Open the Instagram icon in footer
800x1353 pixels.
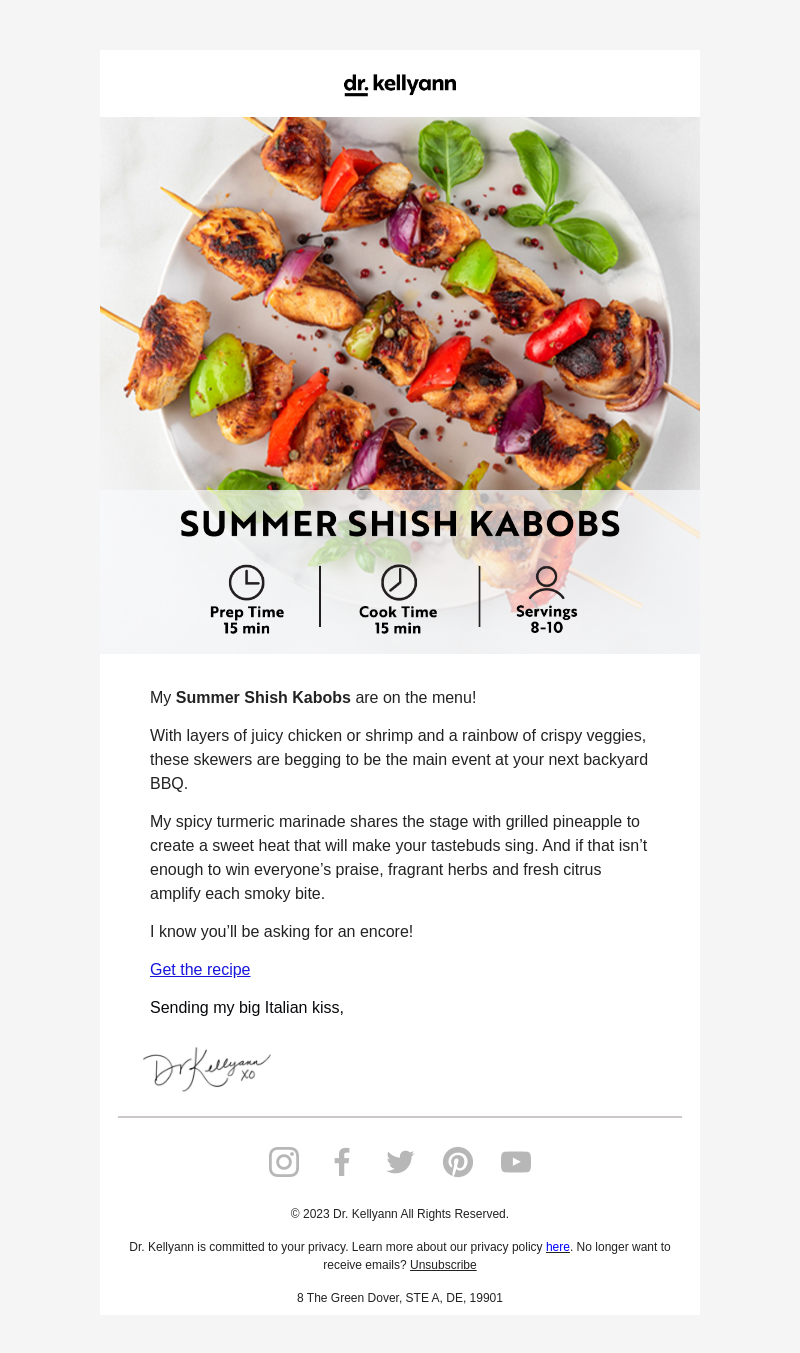(284, 1162)
